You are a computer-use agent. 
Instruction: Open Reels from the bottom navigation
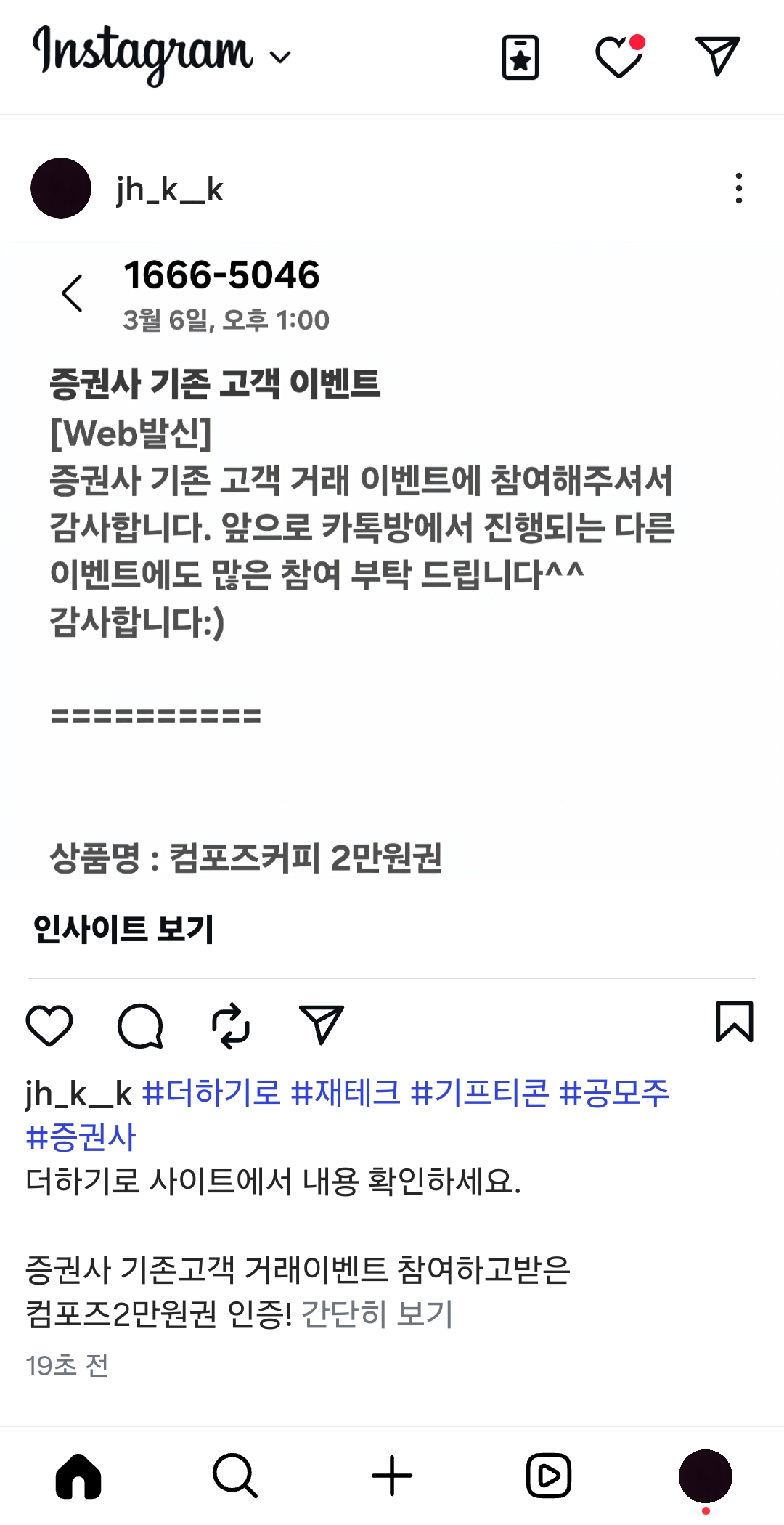click(548, 1476)
